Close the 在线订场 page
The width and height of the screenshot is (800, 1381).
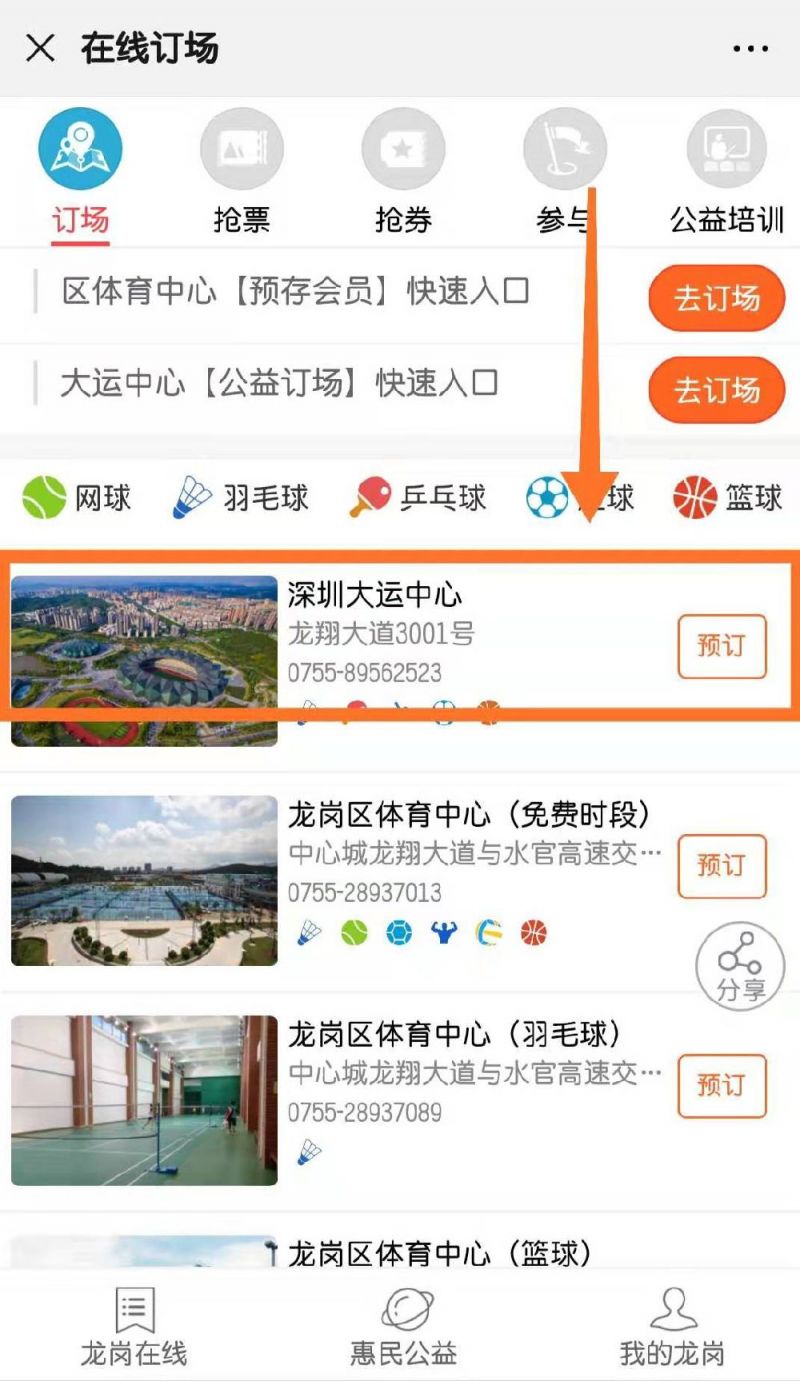40,48
